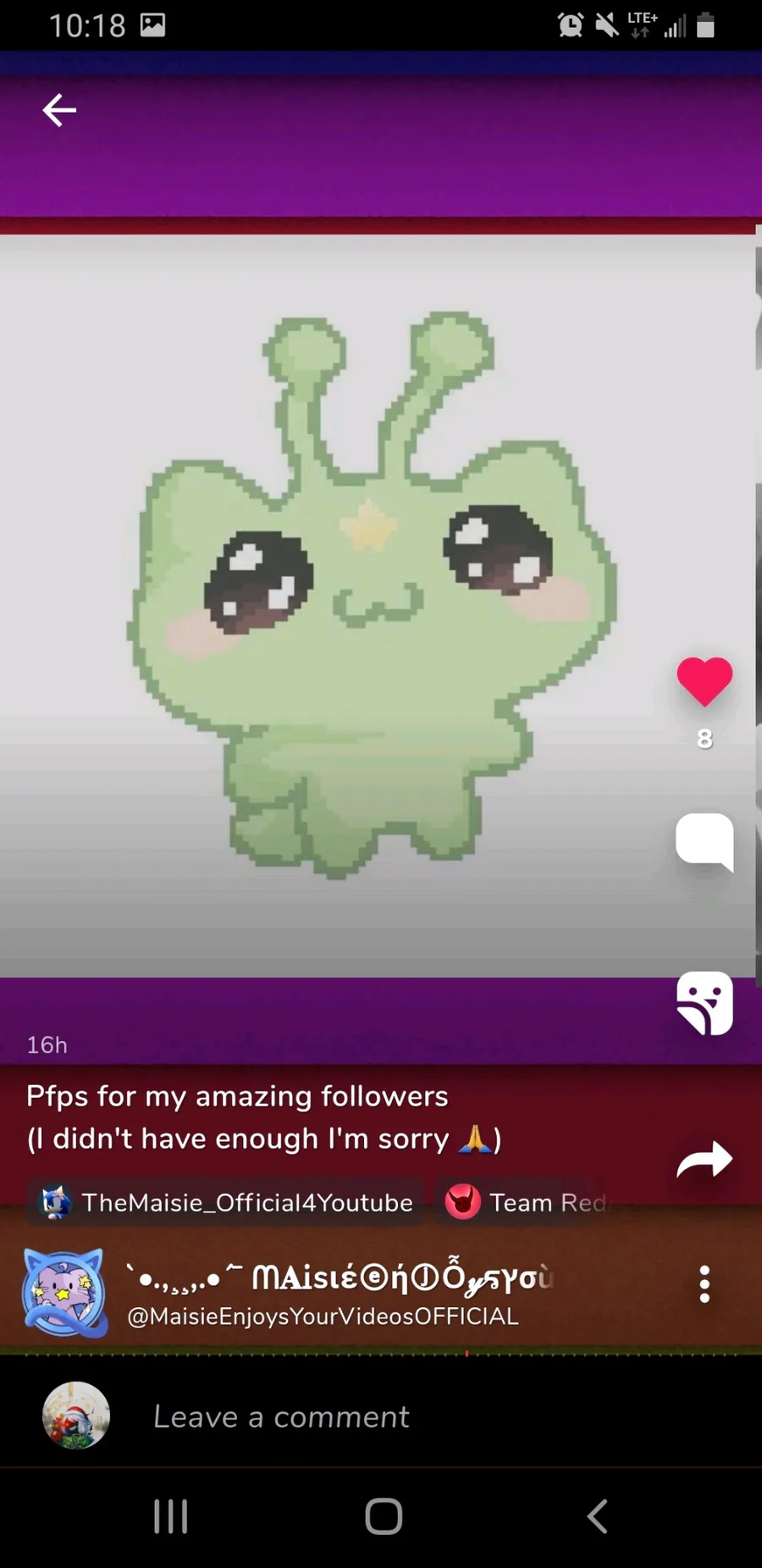Viewport: 762px width, 1568px height.
Task: Go back using the top arrow
Action: click(59, 110)
